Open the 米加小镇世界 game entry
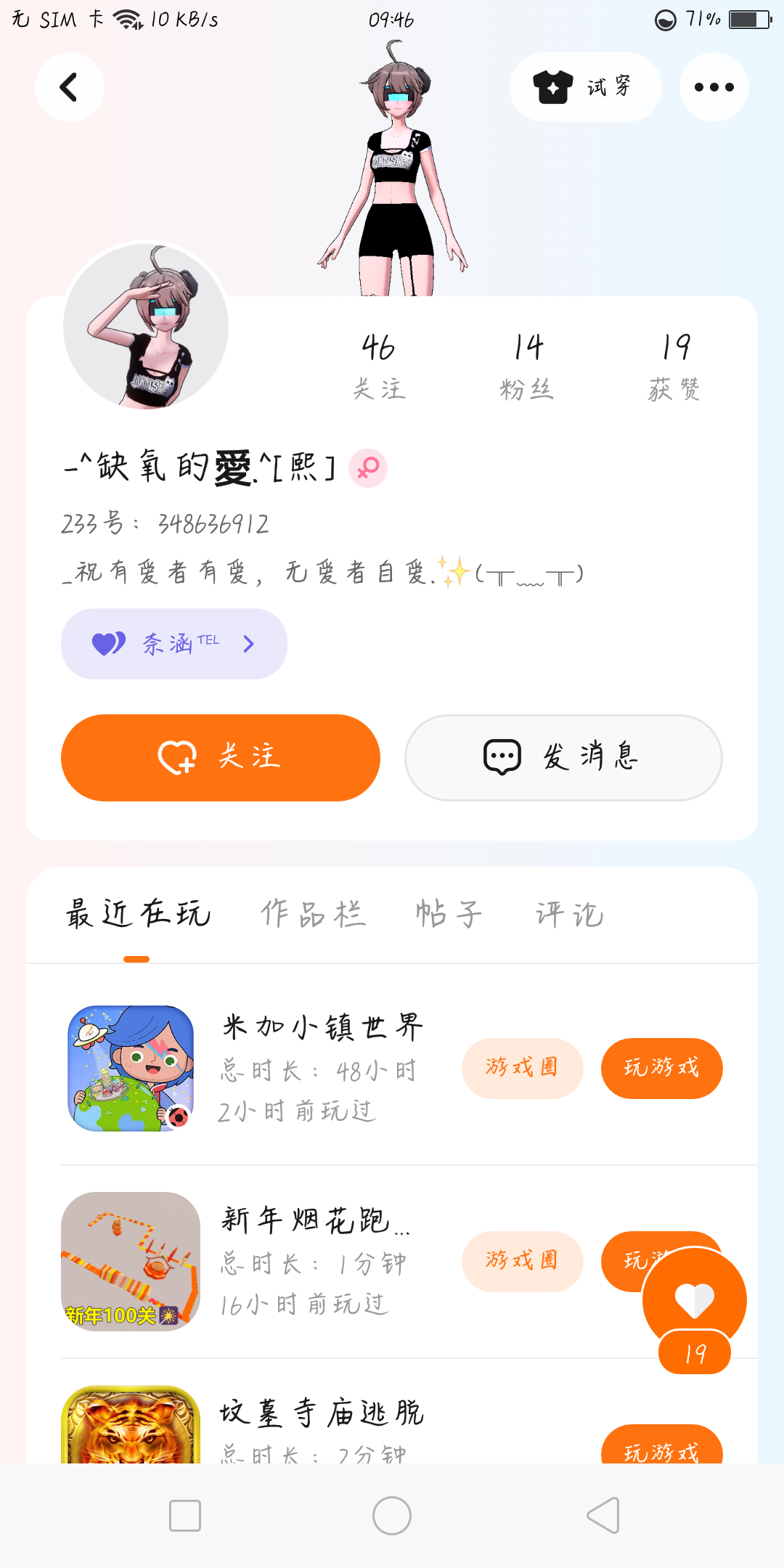The height and width of the screenshot is (1568, 784). [x=322, y=1027]
